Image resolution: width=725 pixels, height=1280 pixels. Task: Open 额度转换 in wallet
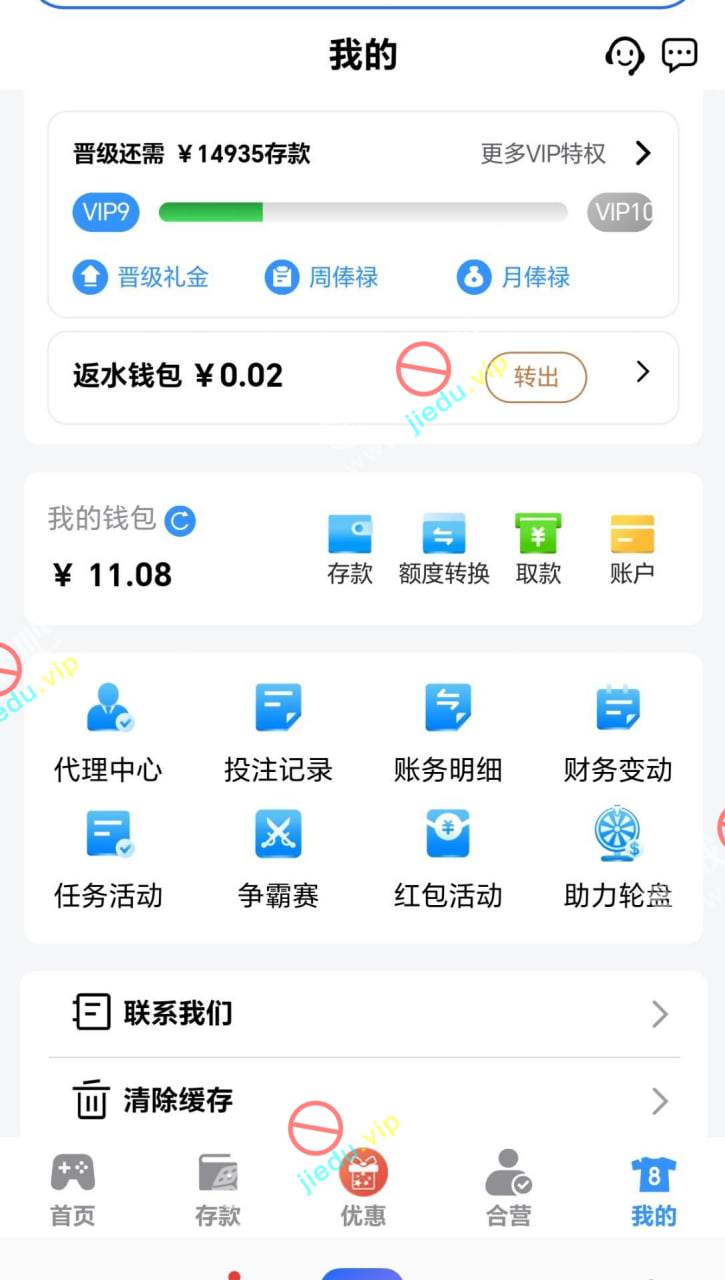coord(444,549)
